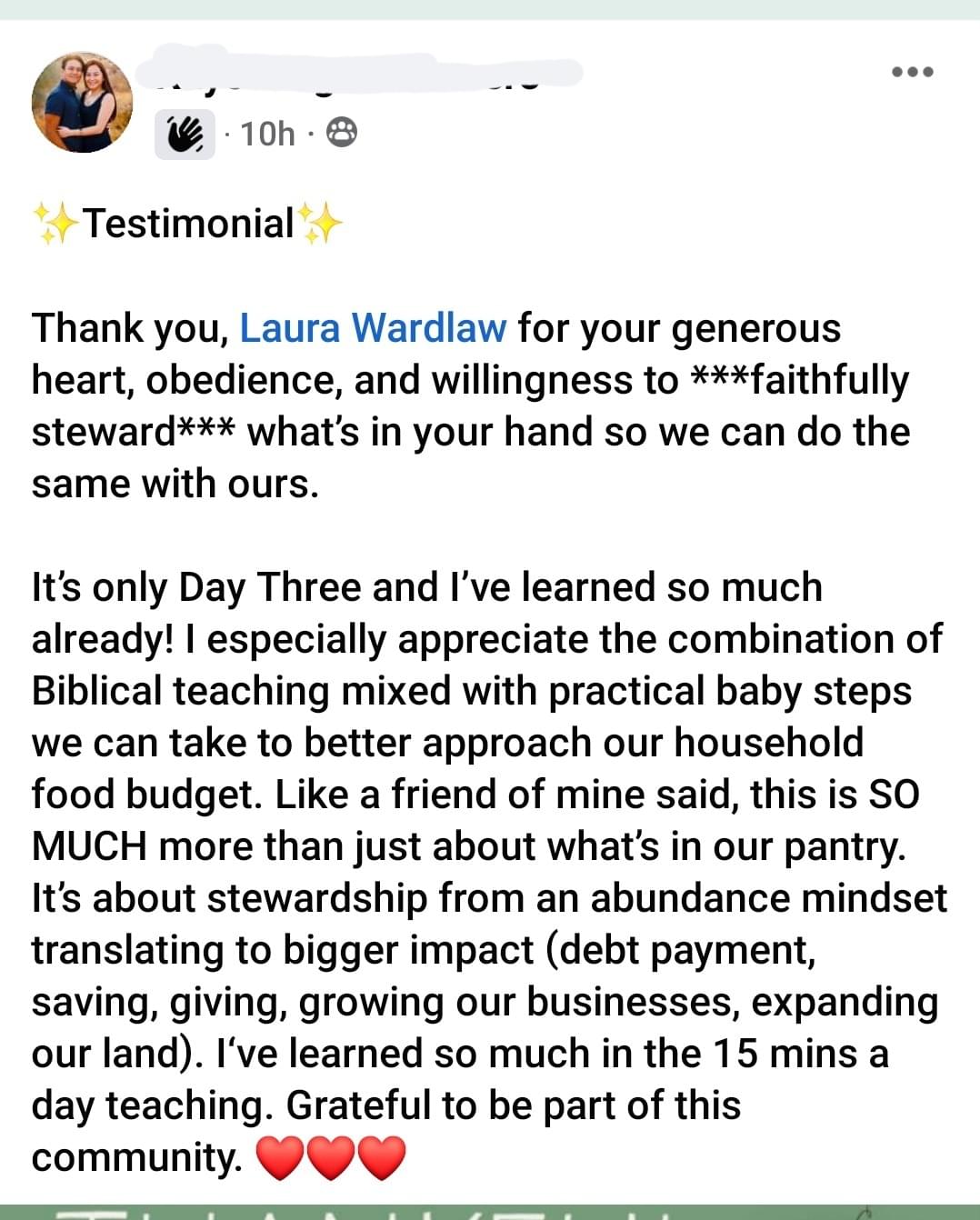Image resolution: width=980 pixels, height=1220 pixels.
Task: Open the post author's profile picture
Action: click(82, 103)
